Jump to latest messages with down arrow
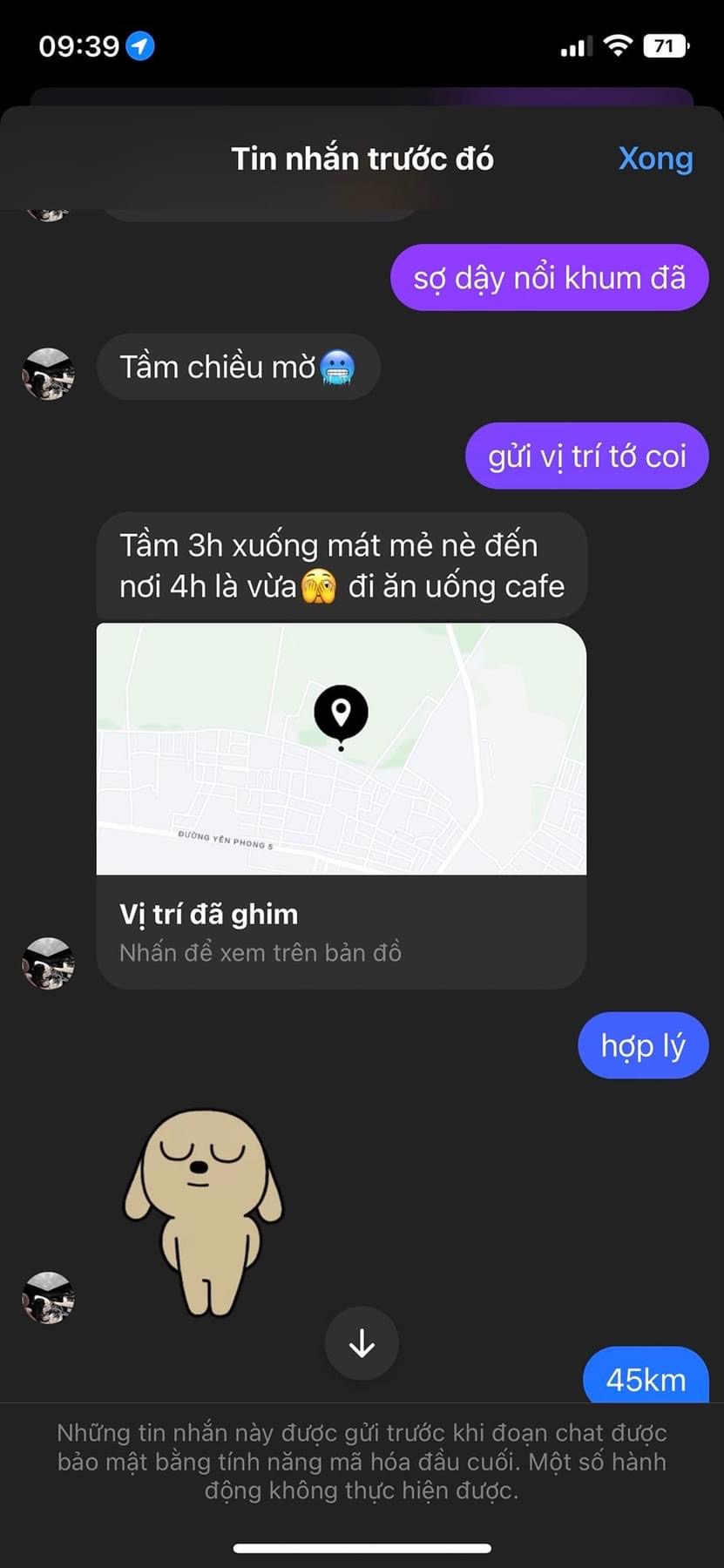This screenshot has height=1568, width=724. pyautogui.click(x=362, y=1344)
